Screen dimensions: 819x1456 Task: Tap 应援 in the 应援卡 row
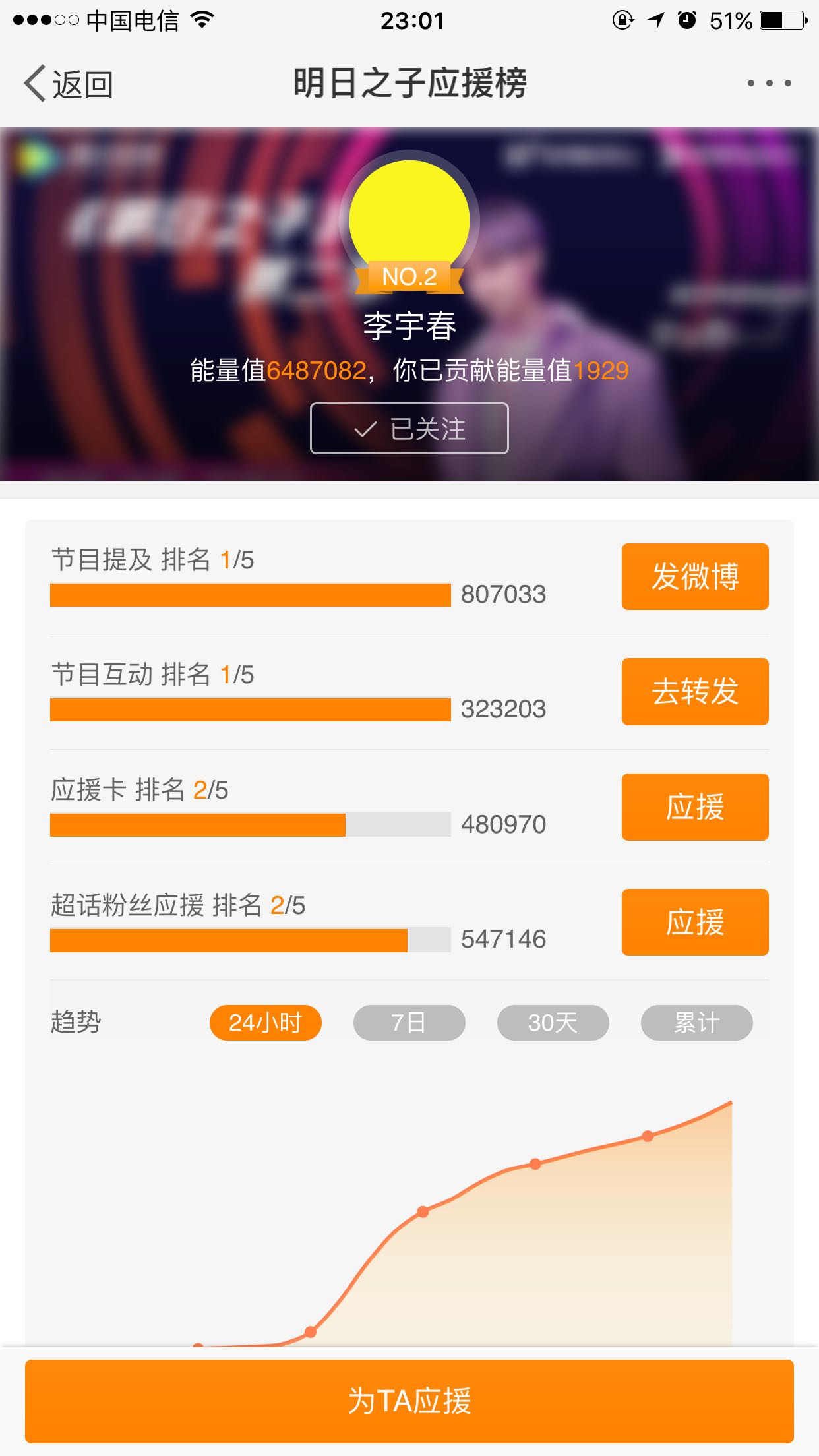click(695, 807)
